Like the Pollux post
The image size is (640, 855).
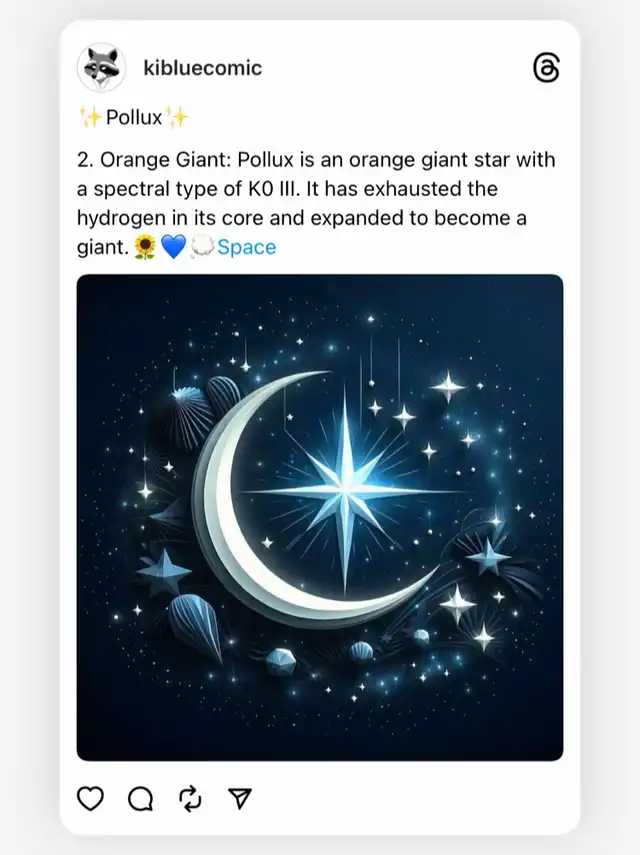coord(91,798)
